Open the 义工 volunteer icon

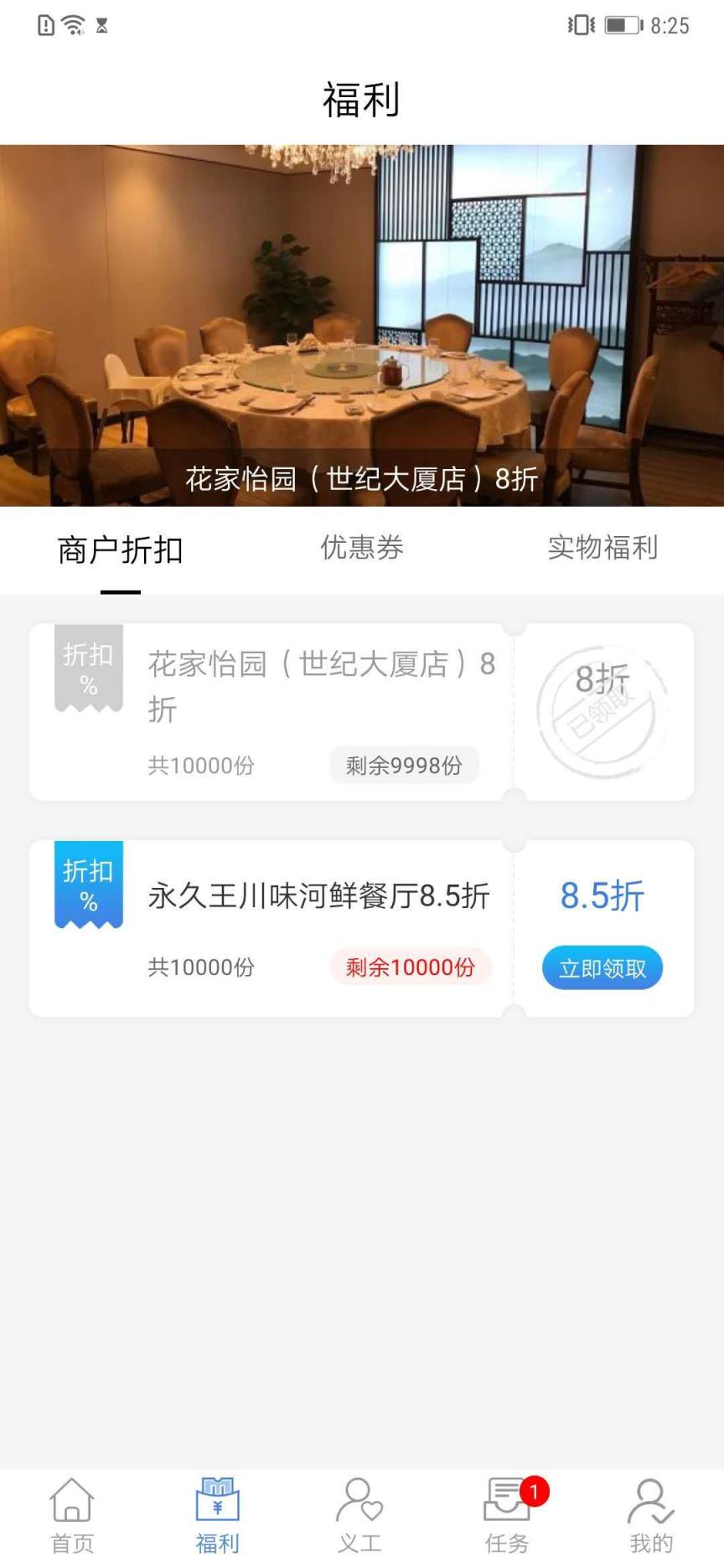click(362, 1508)
